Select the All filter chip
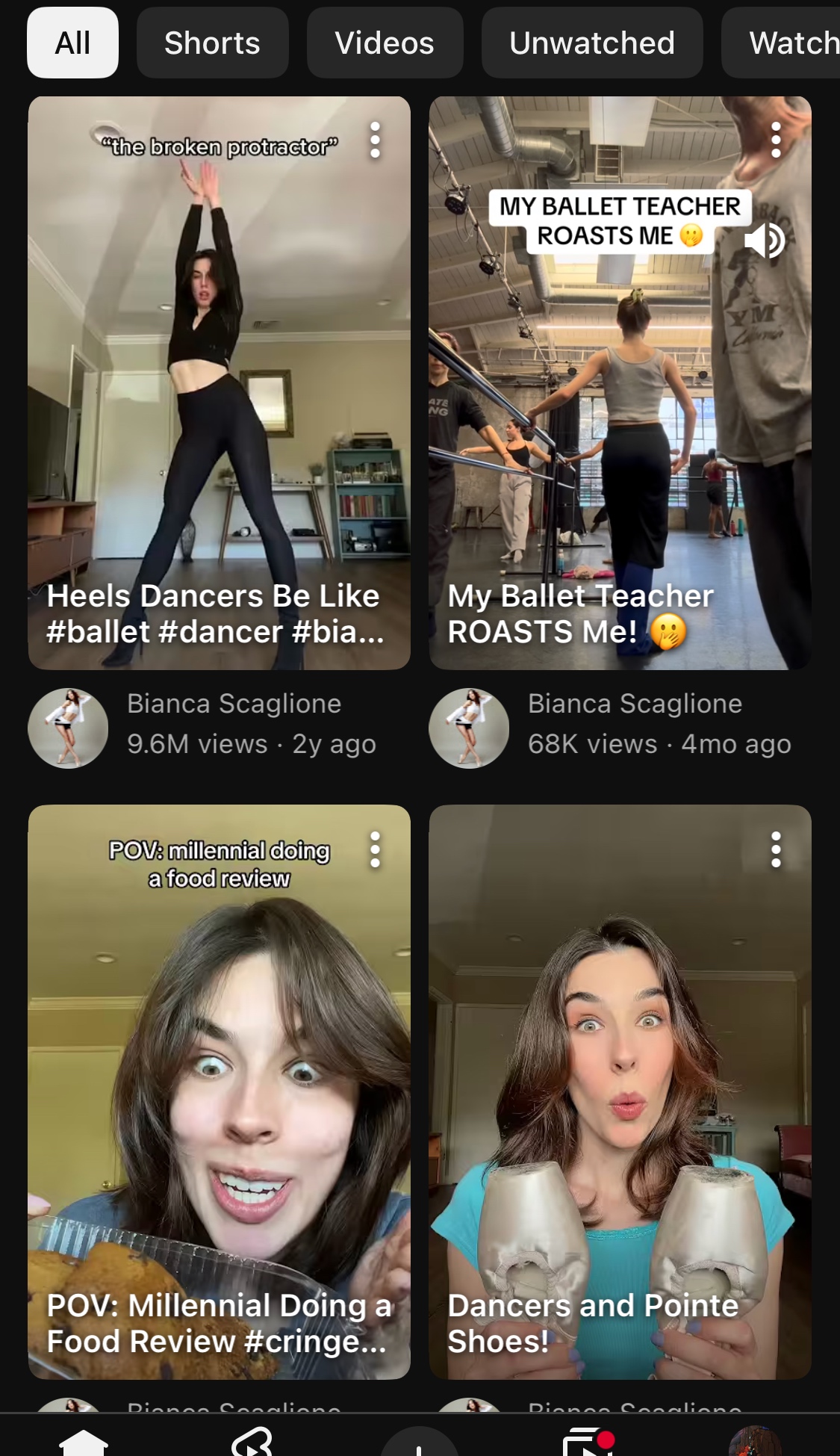This screenshot has height=1456, width=840. click(x=72, y=43)
